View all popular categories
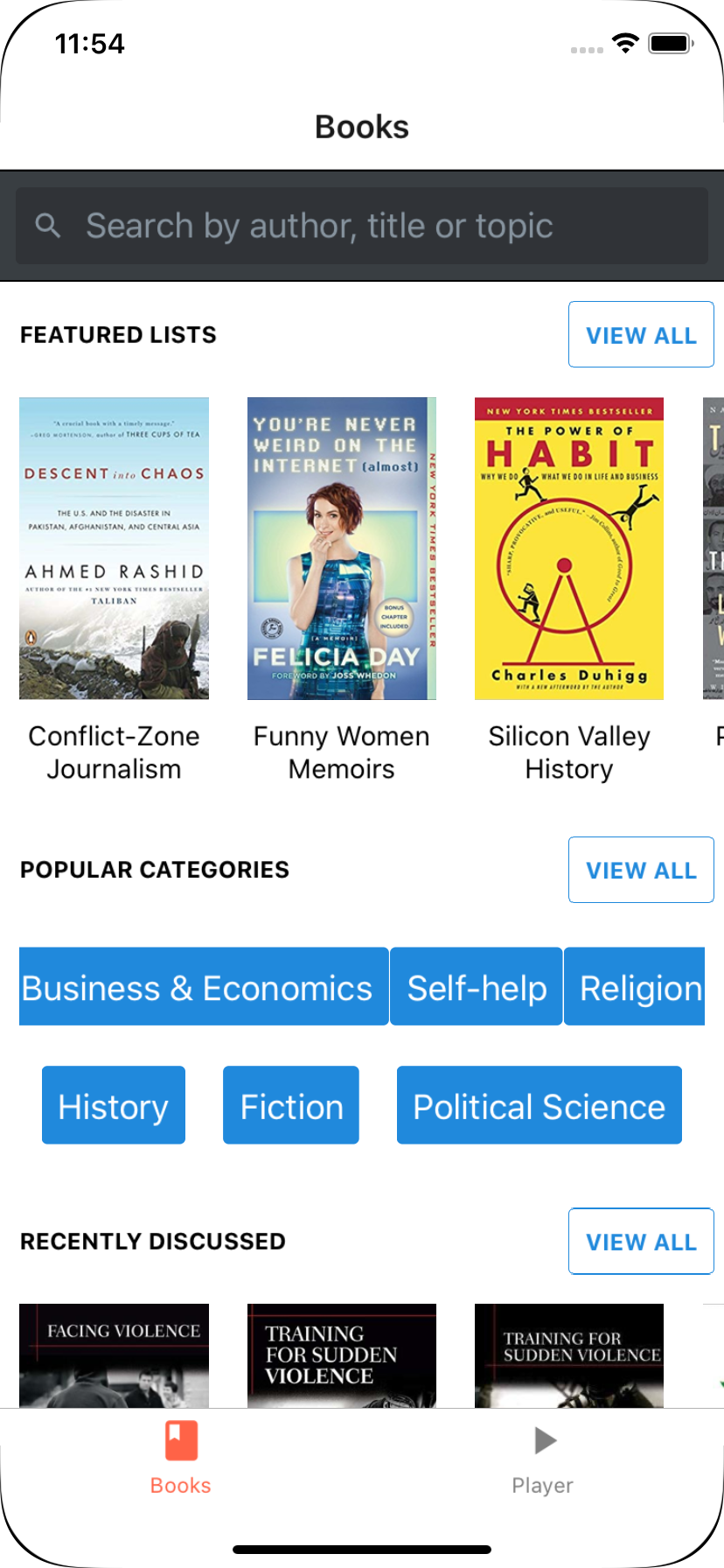Screen dimensions: 724x1568 [x=641, y=871]
